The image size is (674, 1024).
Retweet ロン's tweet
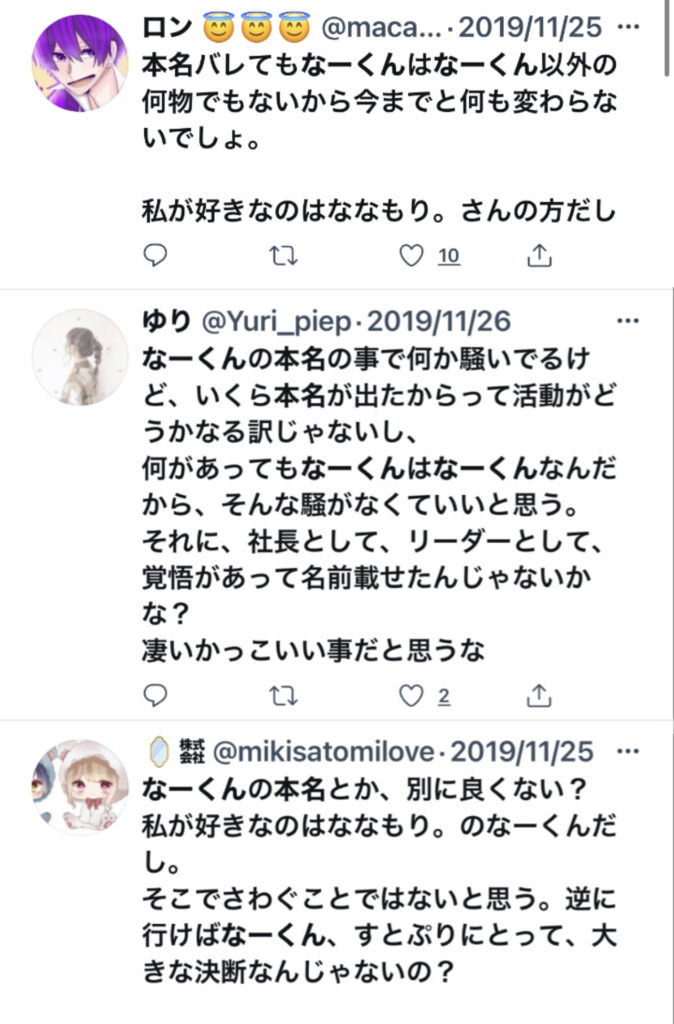[x=285, y=256]
